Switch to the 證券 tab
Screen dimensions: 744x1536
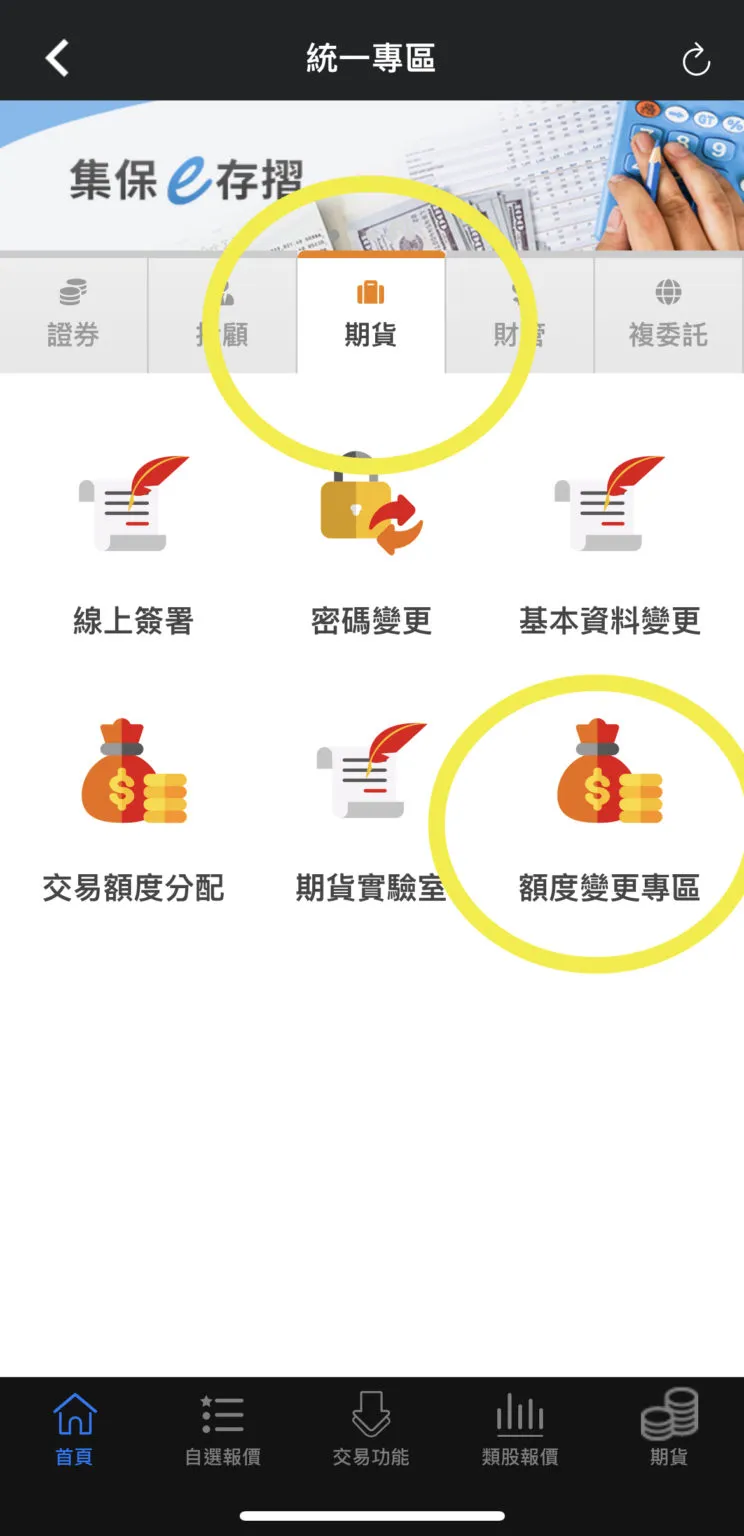click(x=73, y=315)
